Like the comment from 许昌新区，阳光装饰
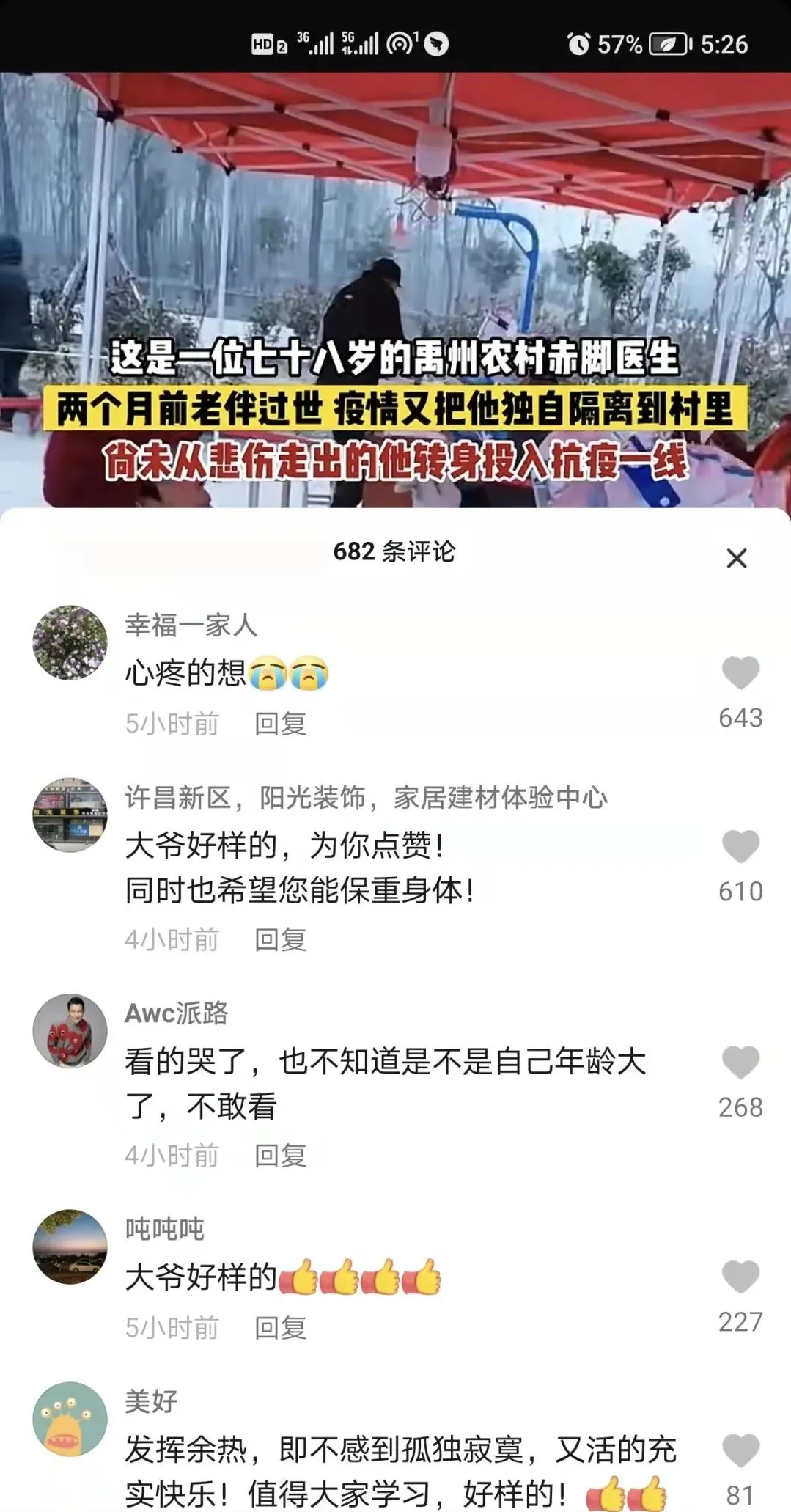This screenshot has height=1512, width=791. point(740,846)
